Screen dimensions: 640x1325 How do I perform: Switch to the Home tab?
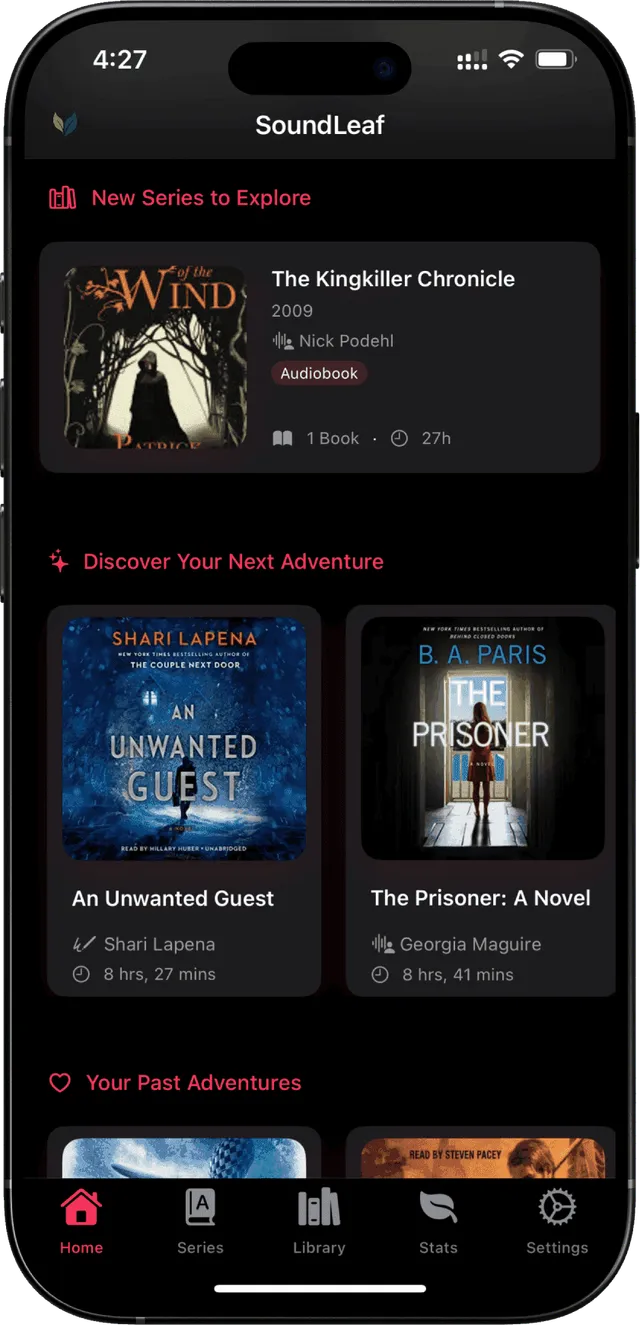coord(81,1221)
